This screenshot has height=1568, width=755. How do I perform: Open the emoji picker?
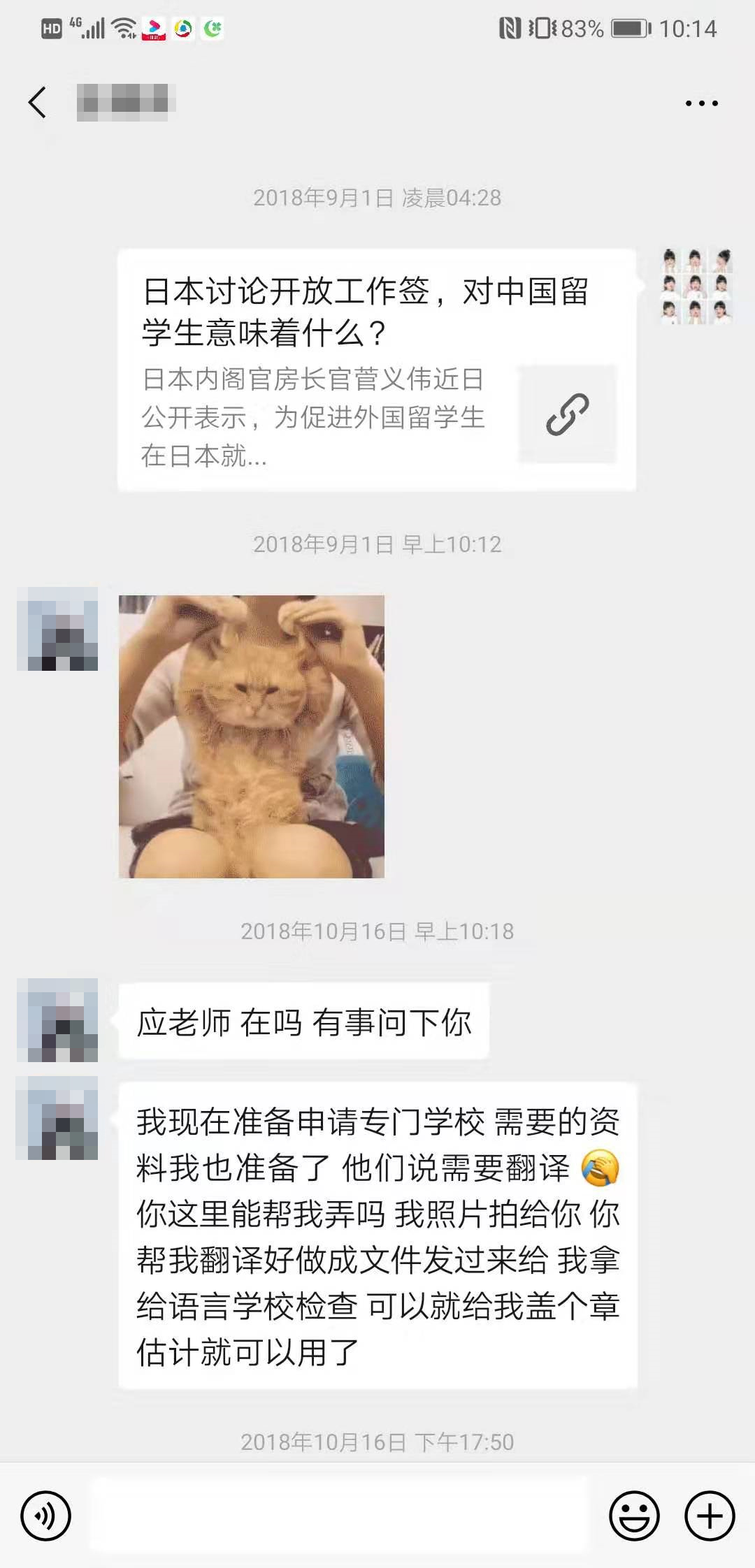[x=634, y=1516]
